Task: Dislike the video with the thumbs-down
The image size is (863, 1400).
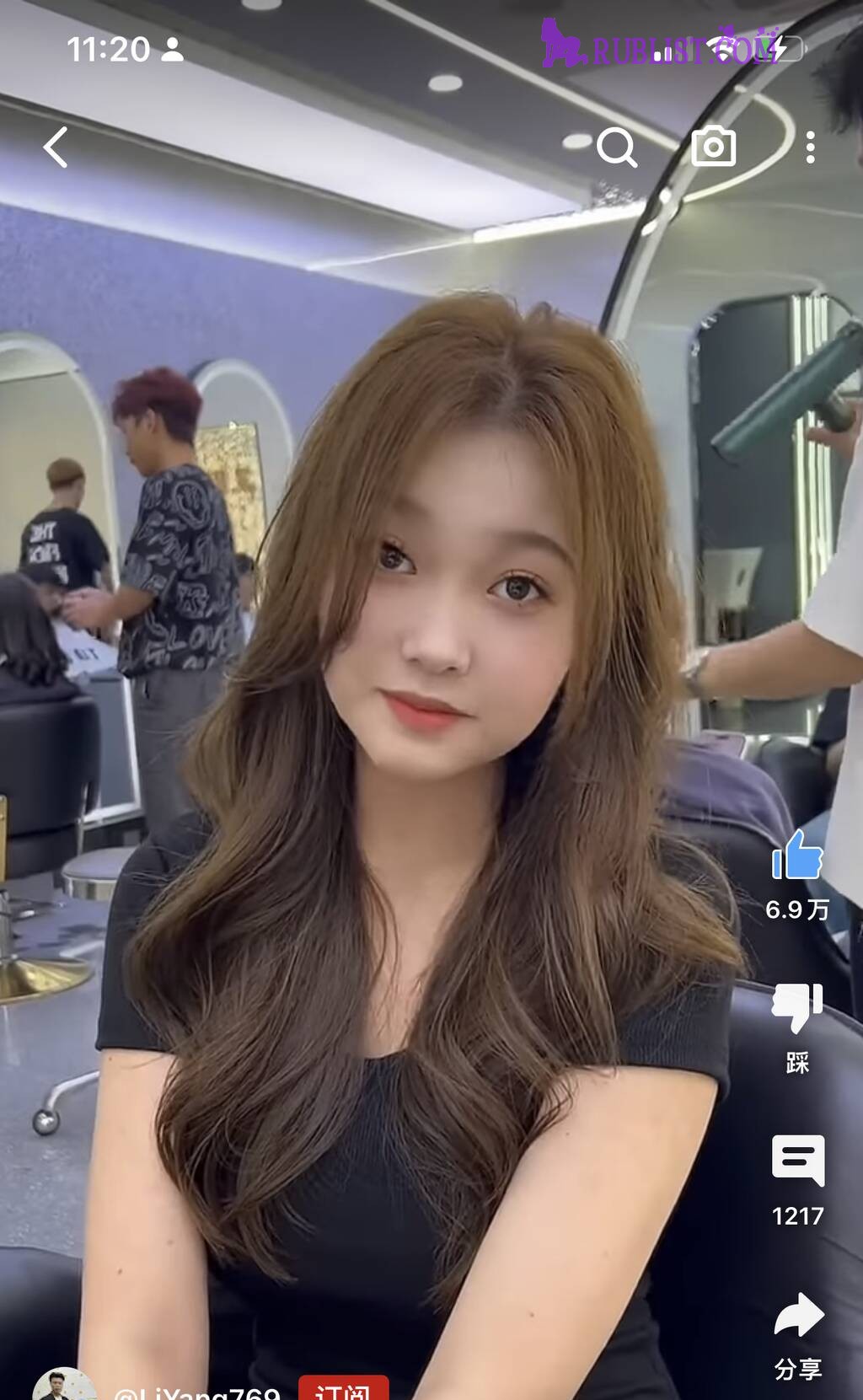Action: pyautogui.click(x=796, y=1008)
